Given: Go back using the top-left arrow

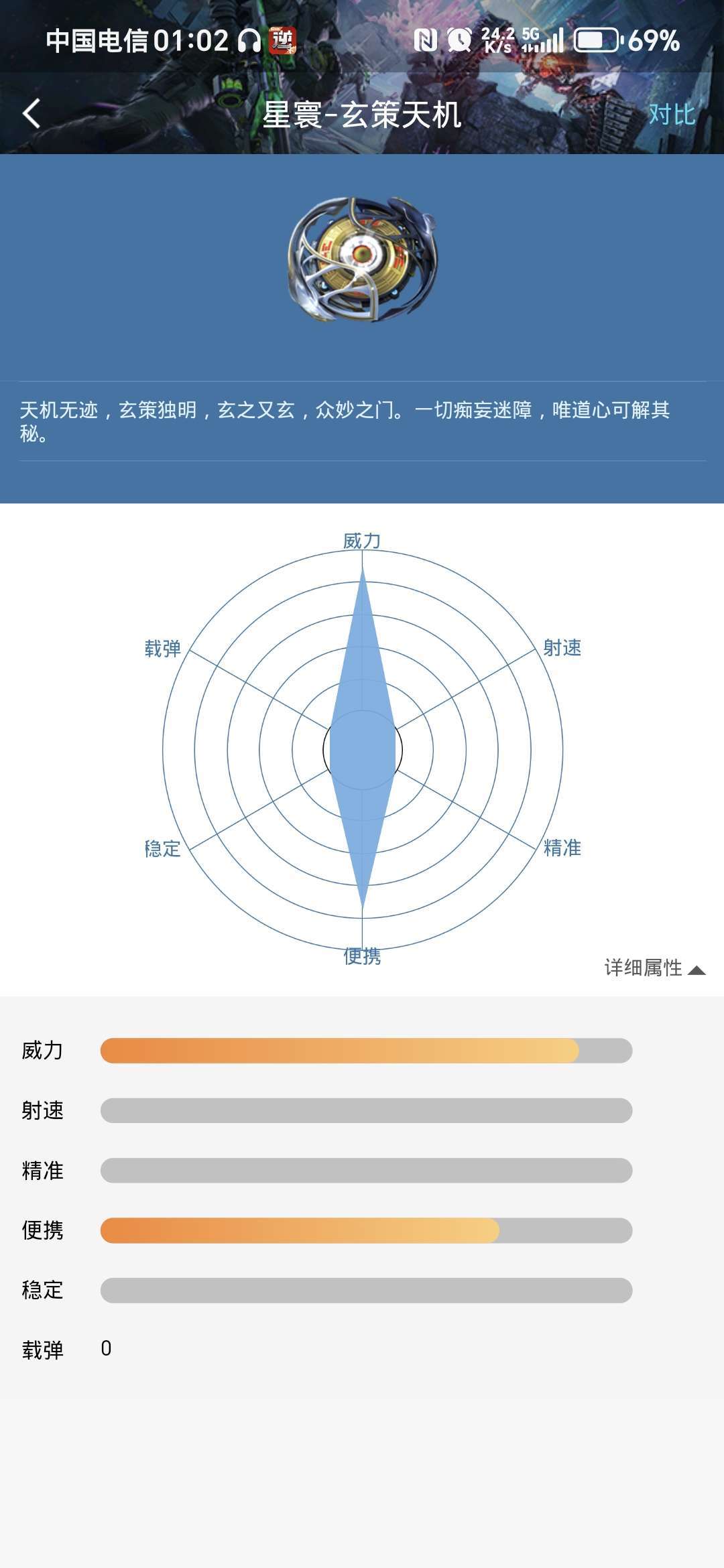Looking at the screenshot, I should (32, 113).
